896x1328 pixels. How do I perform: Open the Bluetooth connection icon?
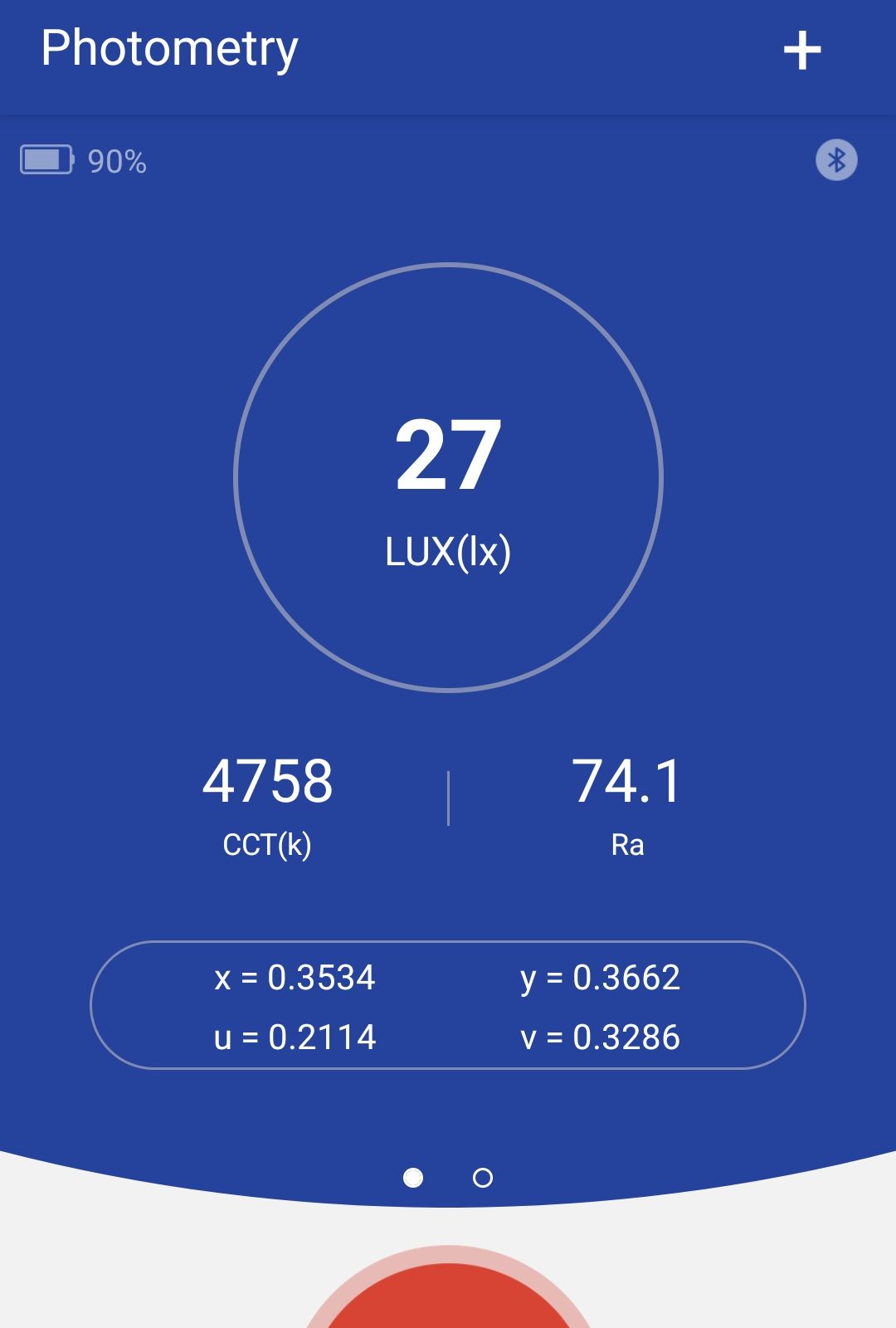click(836, 159)
